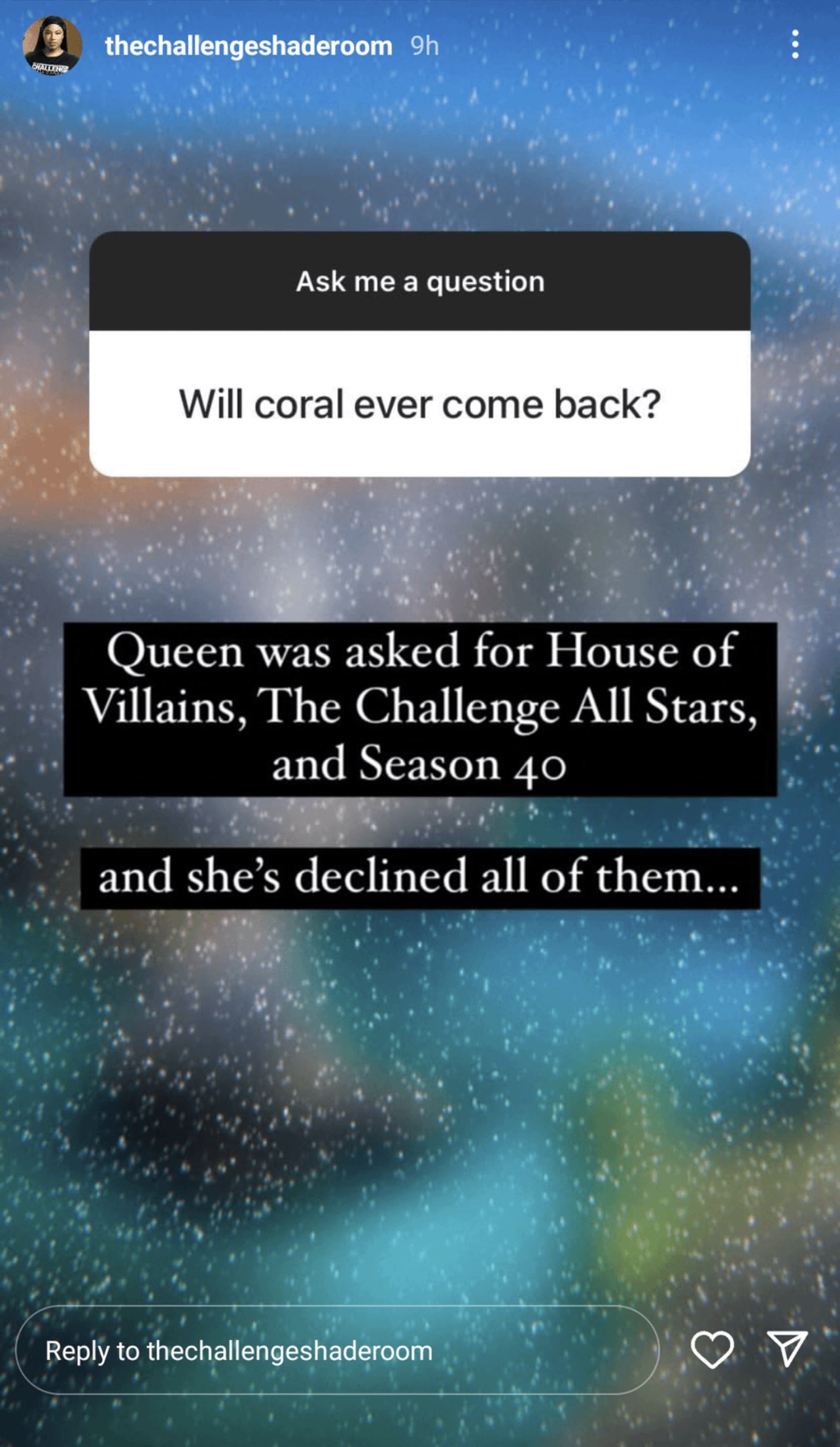Like this story with the heart
This screenshot has height=1447, width=840.
(x=712, y=1349)
